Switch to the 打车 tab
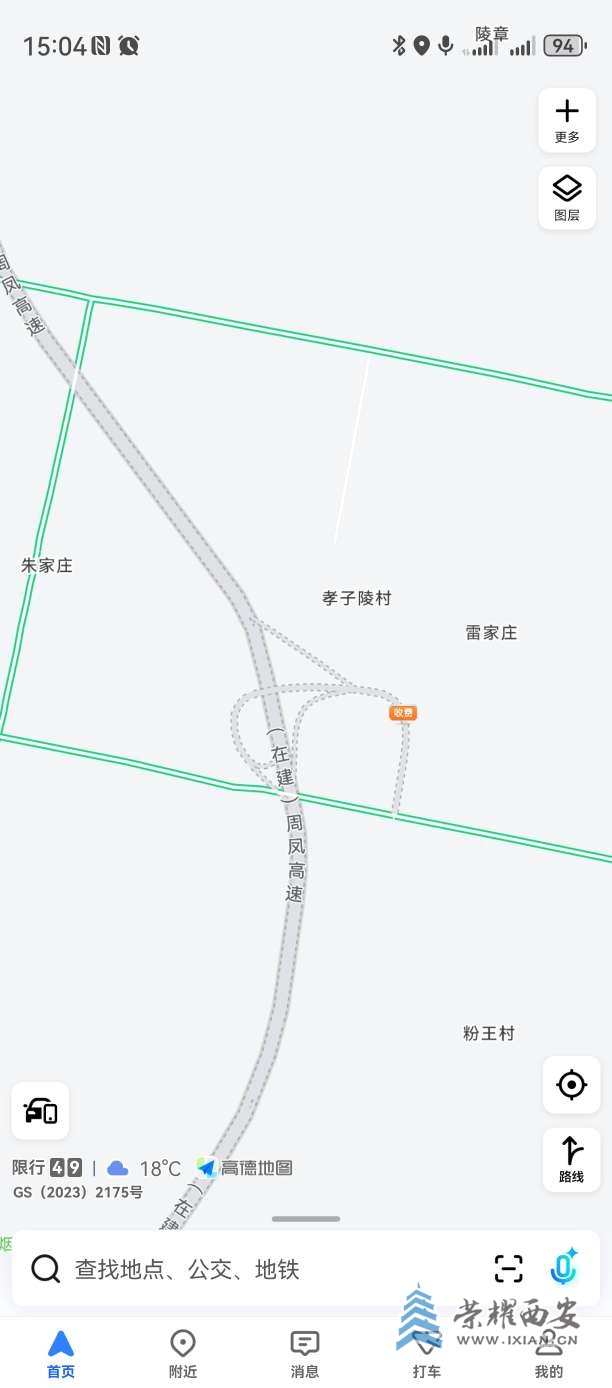The image size is (612, 1388). [x=427, y=1354]
